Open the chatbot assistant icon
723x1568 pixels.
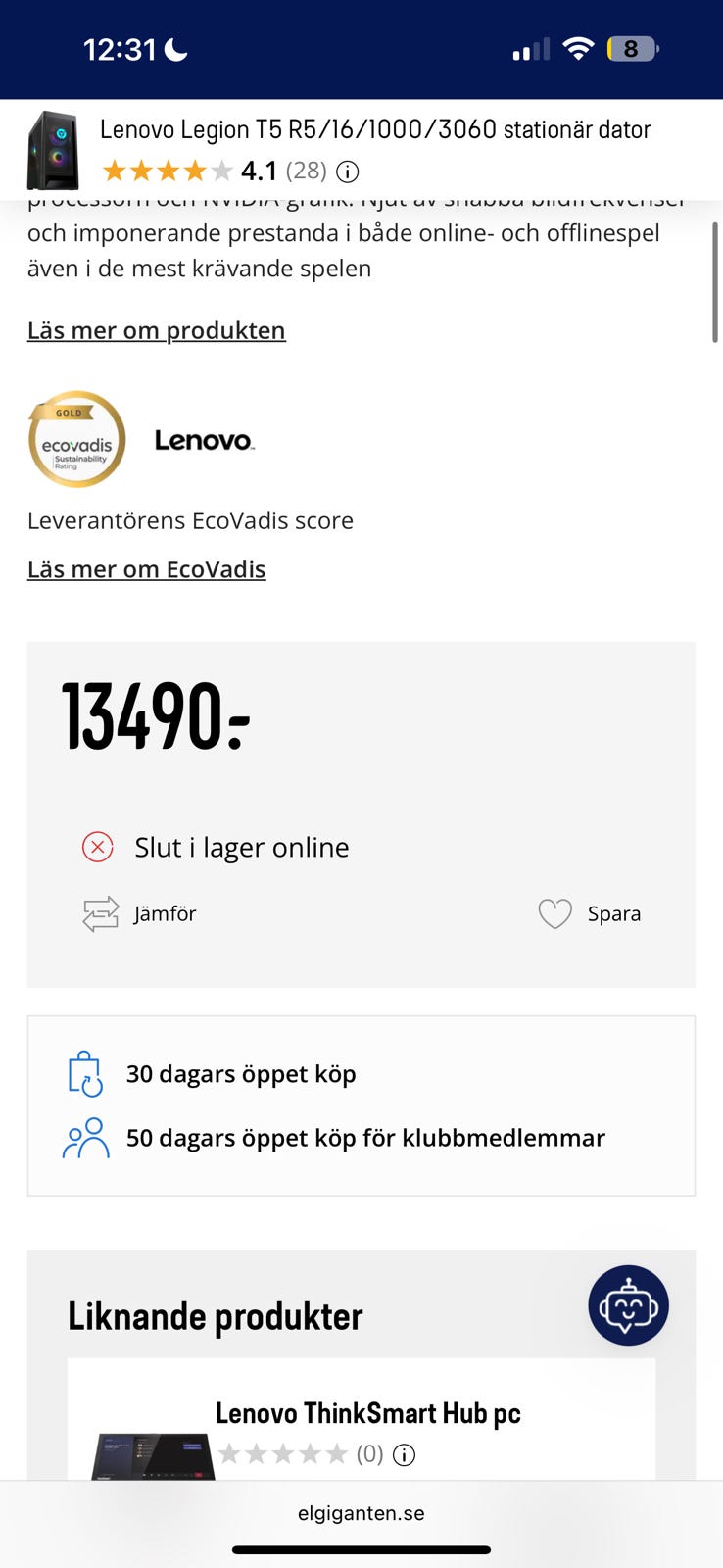628,1305
